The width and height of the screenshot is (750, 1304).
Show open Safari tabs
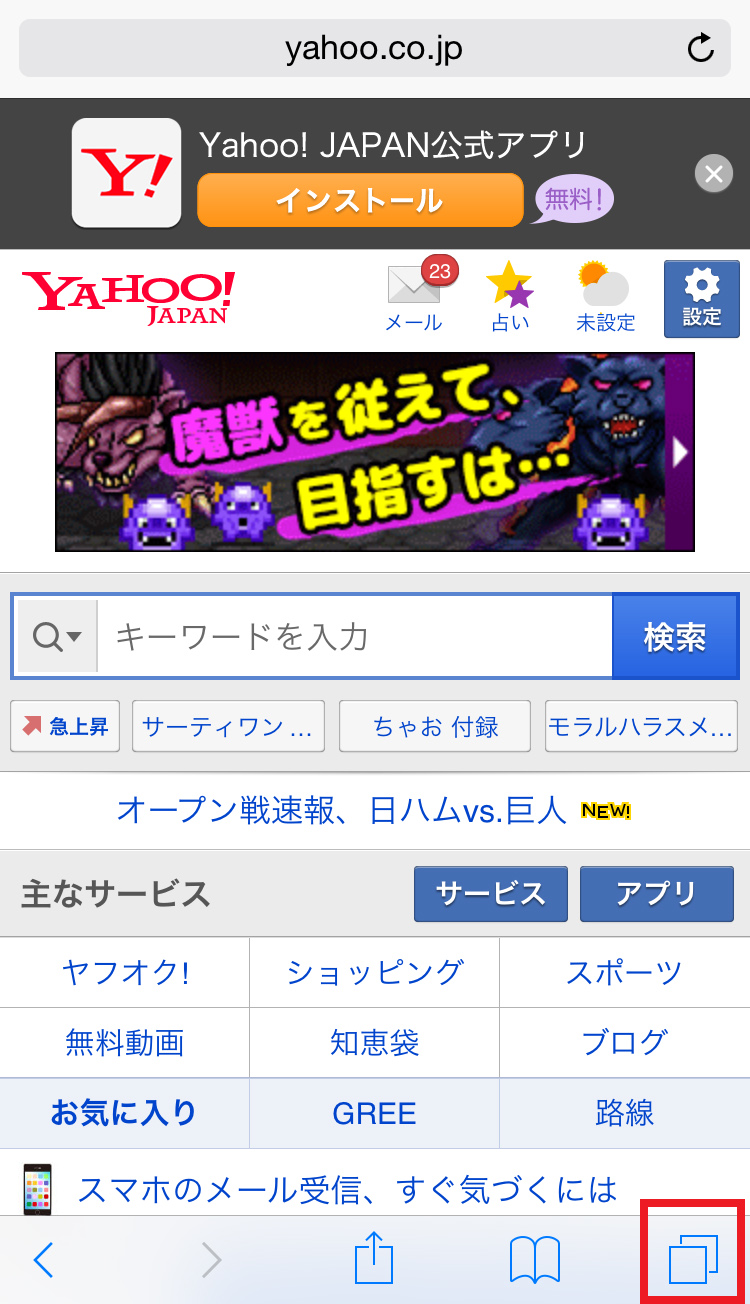point(693,1258)
